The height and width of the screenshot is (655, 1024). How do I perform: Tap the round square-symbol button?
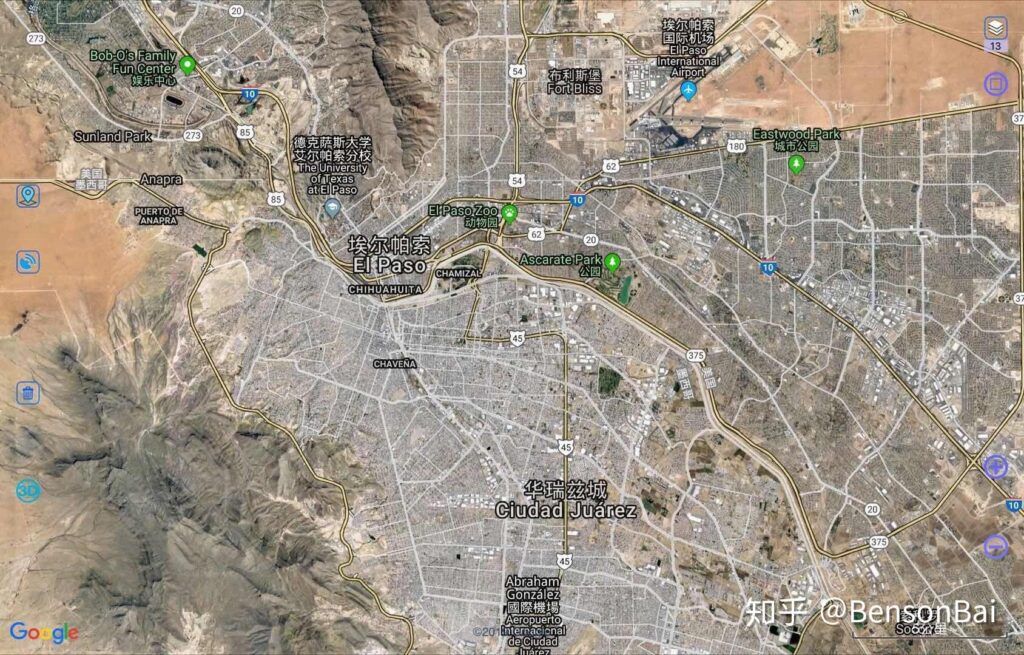[995, 84]
